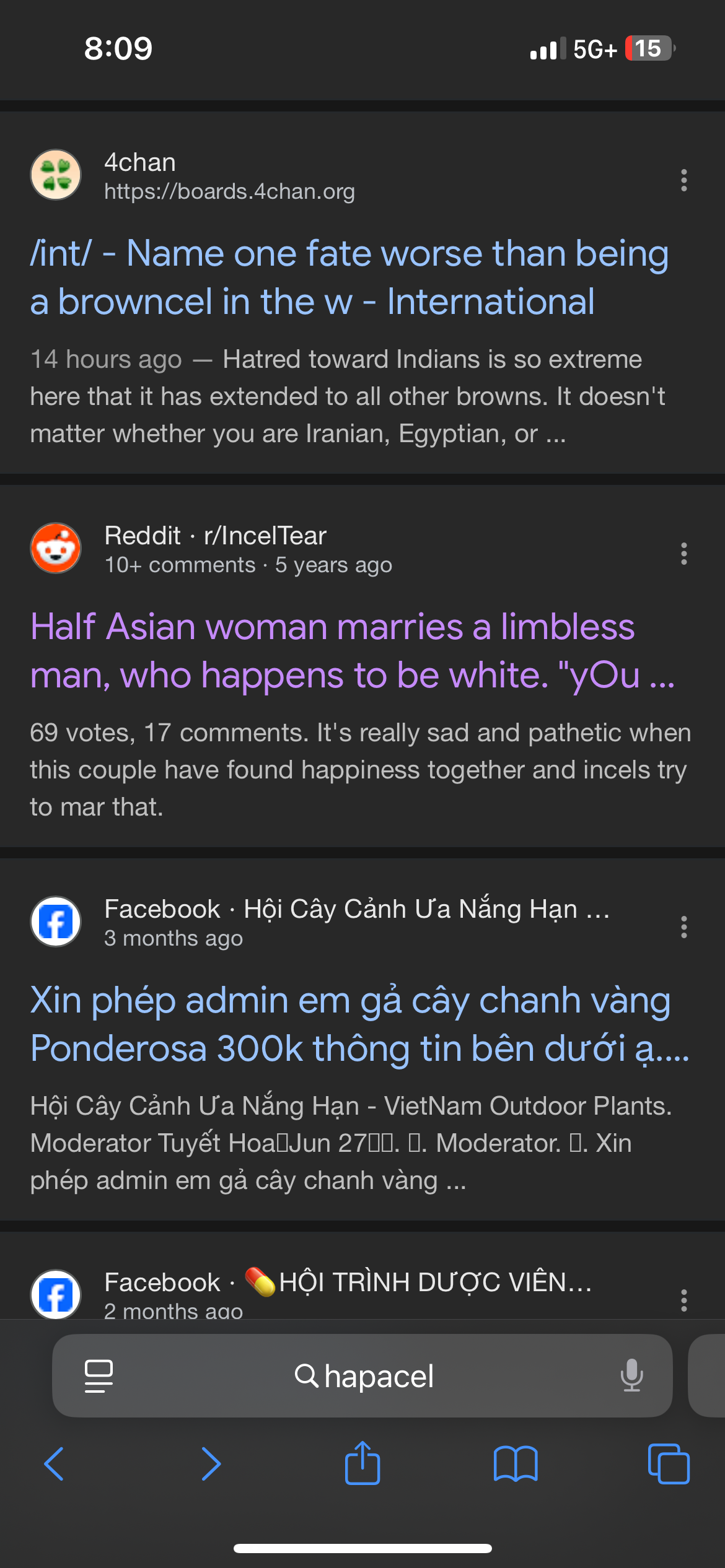Open options menu for the 4chan result
Screen dimensions: 725x1568
pyautogui.click(x=683, y=180)
